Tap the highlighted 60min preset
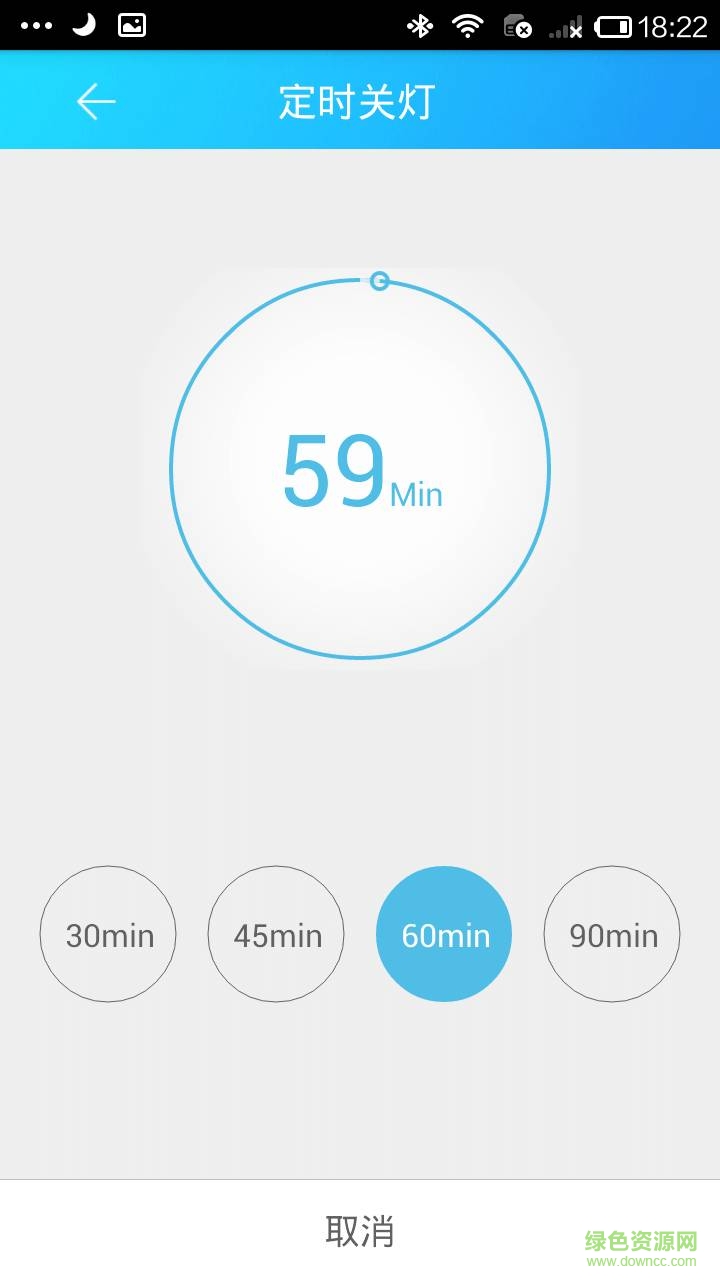Screen dimensions: 720x1280 [x=444, y=934]
